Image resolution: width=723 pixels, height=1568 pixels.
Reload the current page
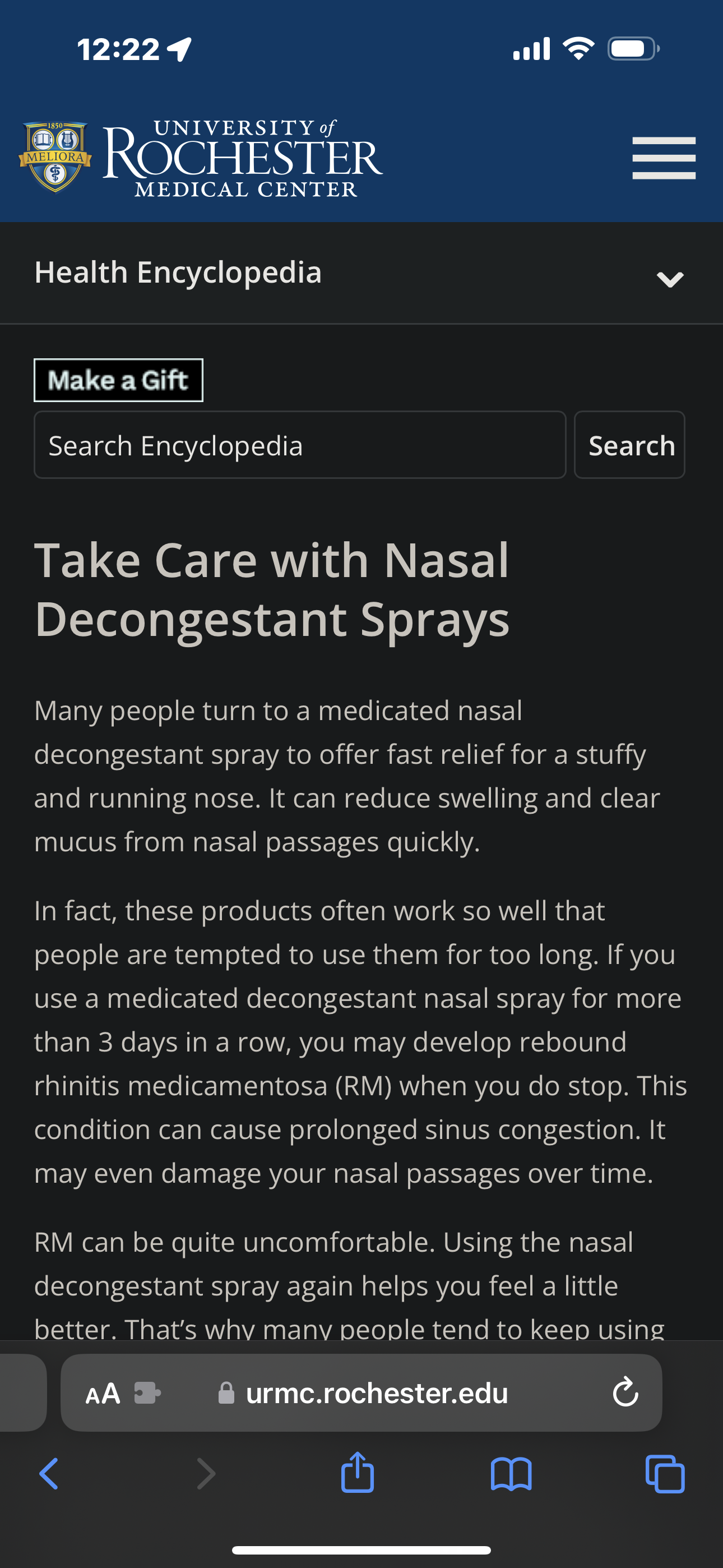tap(625, 1392)
